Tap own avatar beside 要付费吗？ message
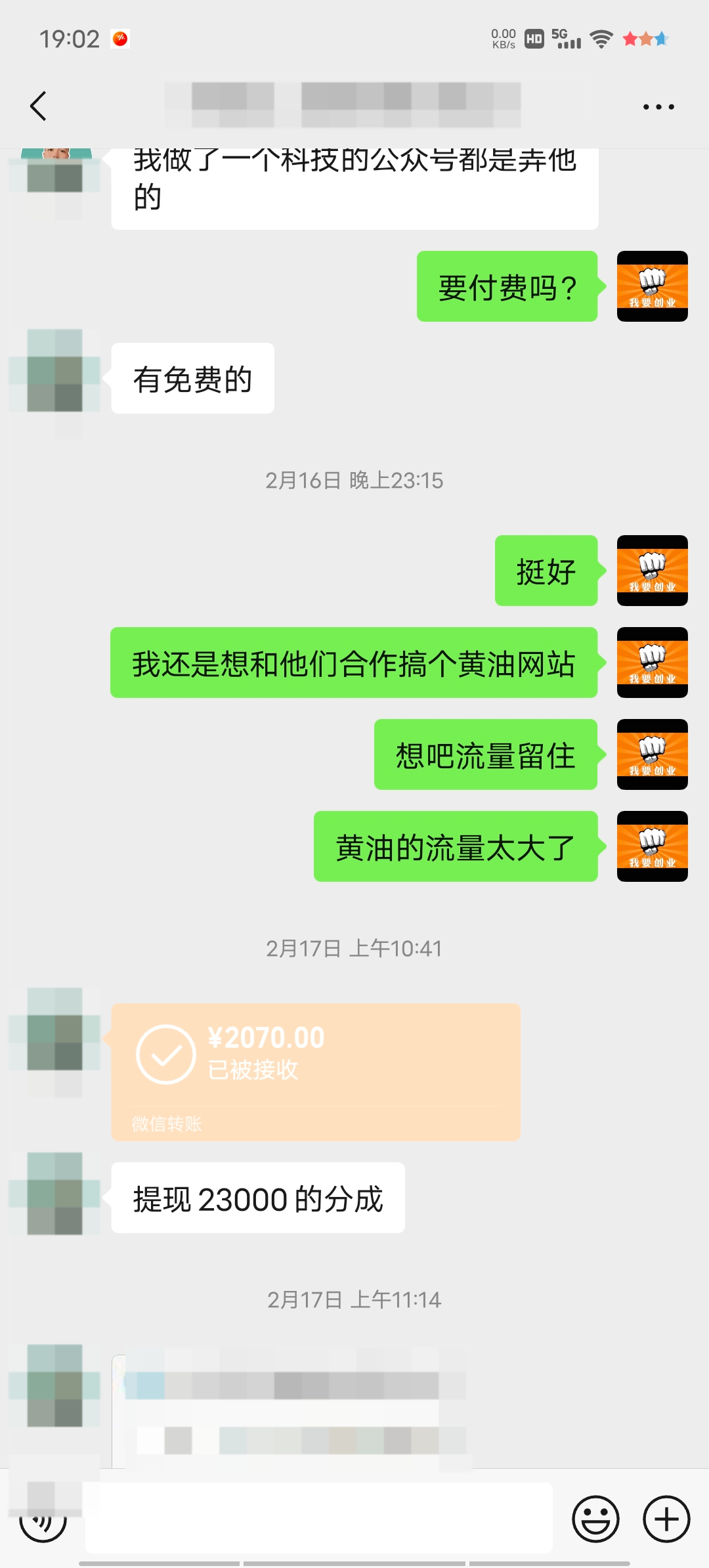709x1568 pixels. point(652,286)
